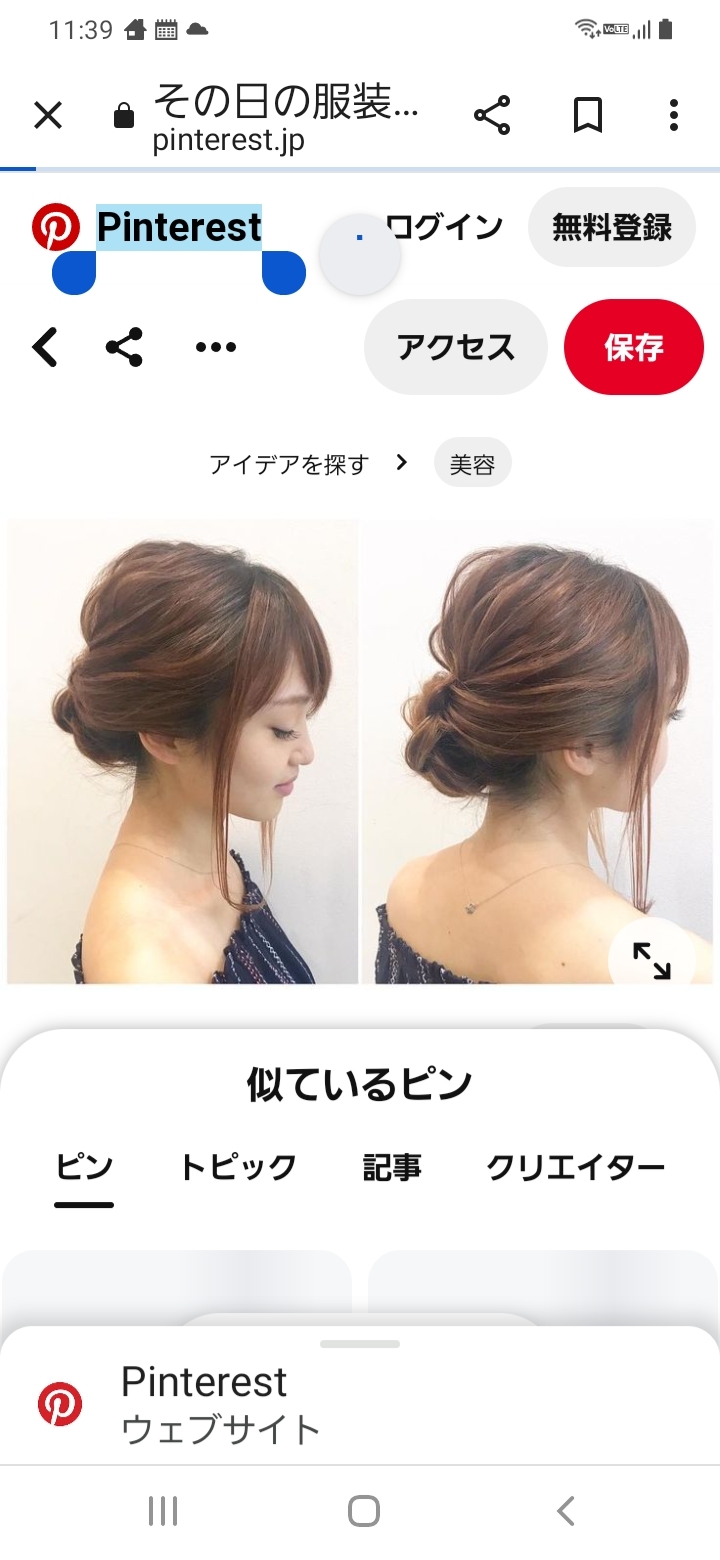
Task: Switch to the トピック tab
Action: click(238, 1168)
